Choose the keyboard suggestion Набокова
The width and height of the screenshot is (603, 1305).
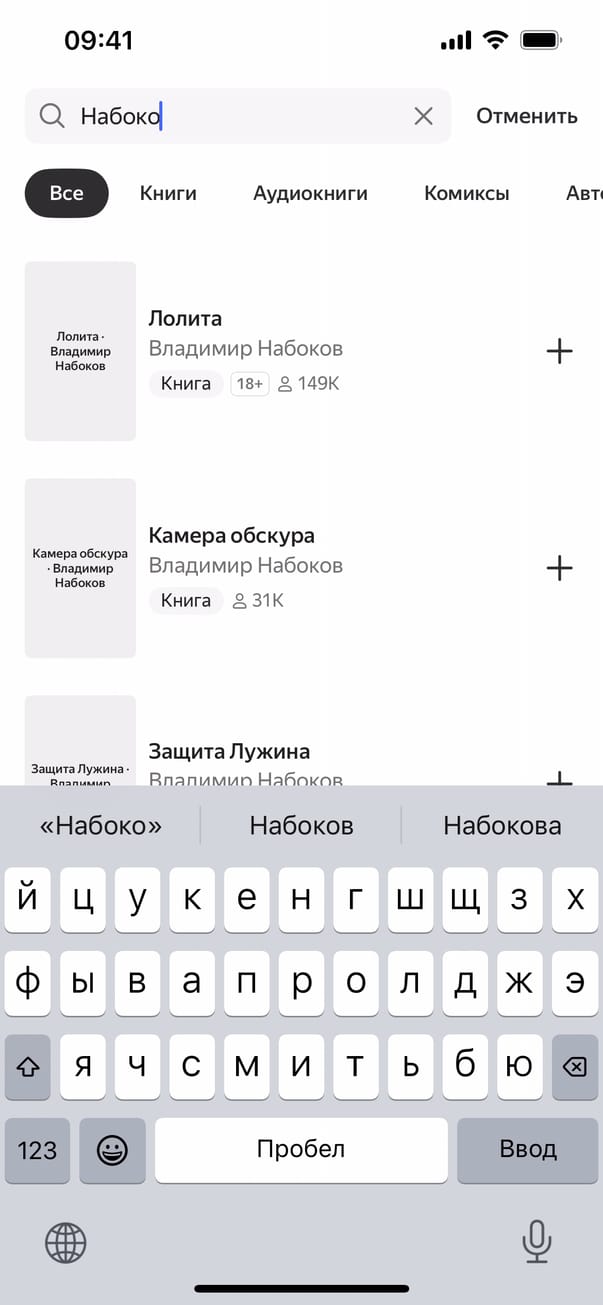tap(502, 825)
